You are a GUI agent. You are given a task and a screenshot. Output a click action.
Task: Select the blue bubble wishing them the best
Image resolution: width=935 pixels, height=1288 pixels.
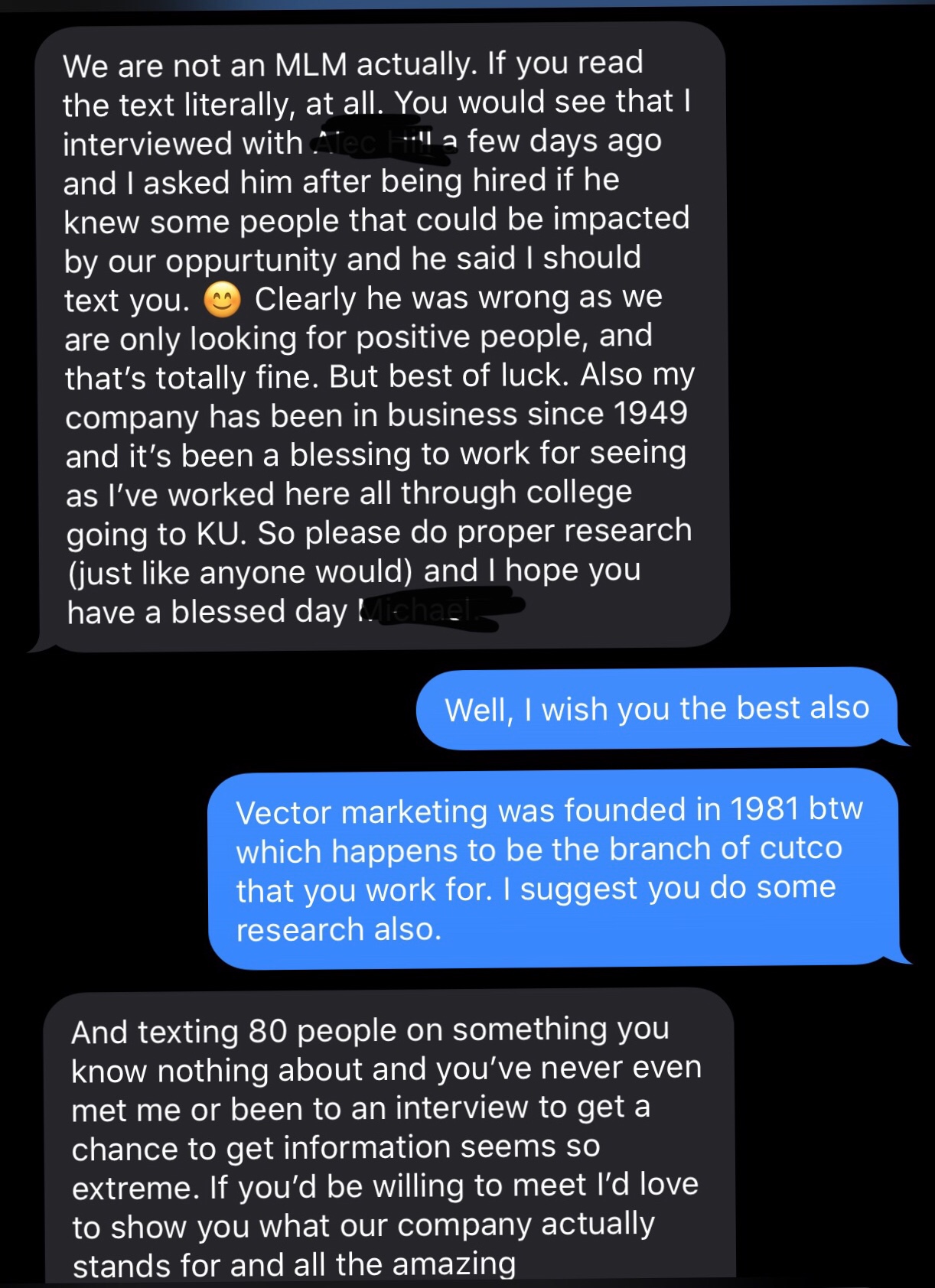coord(656,708)
